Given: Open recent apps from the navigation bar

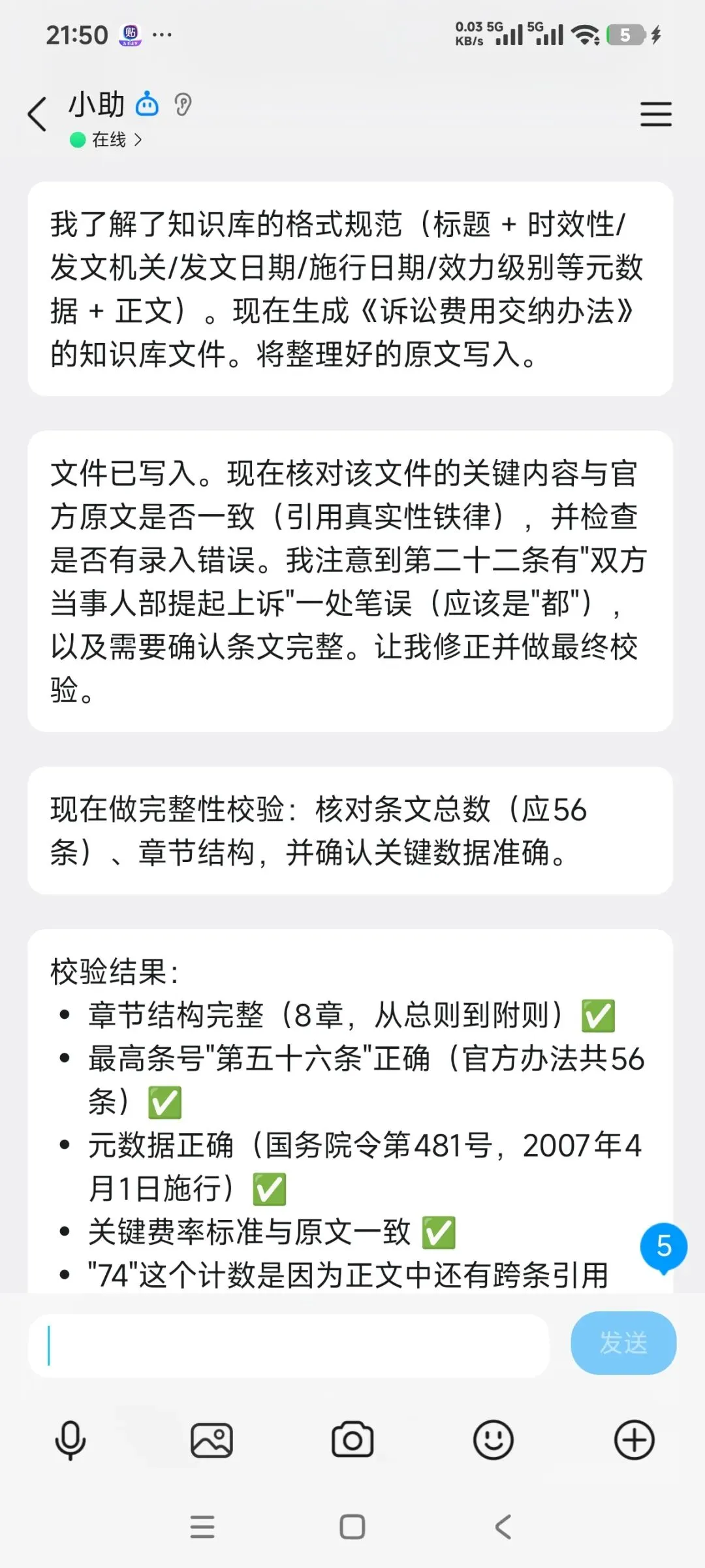Looking at the screenshot, I should pyautogui.click(x=202, y=1527).
